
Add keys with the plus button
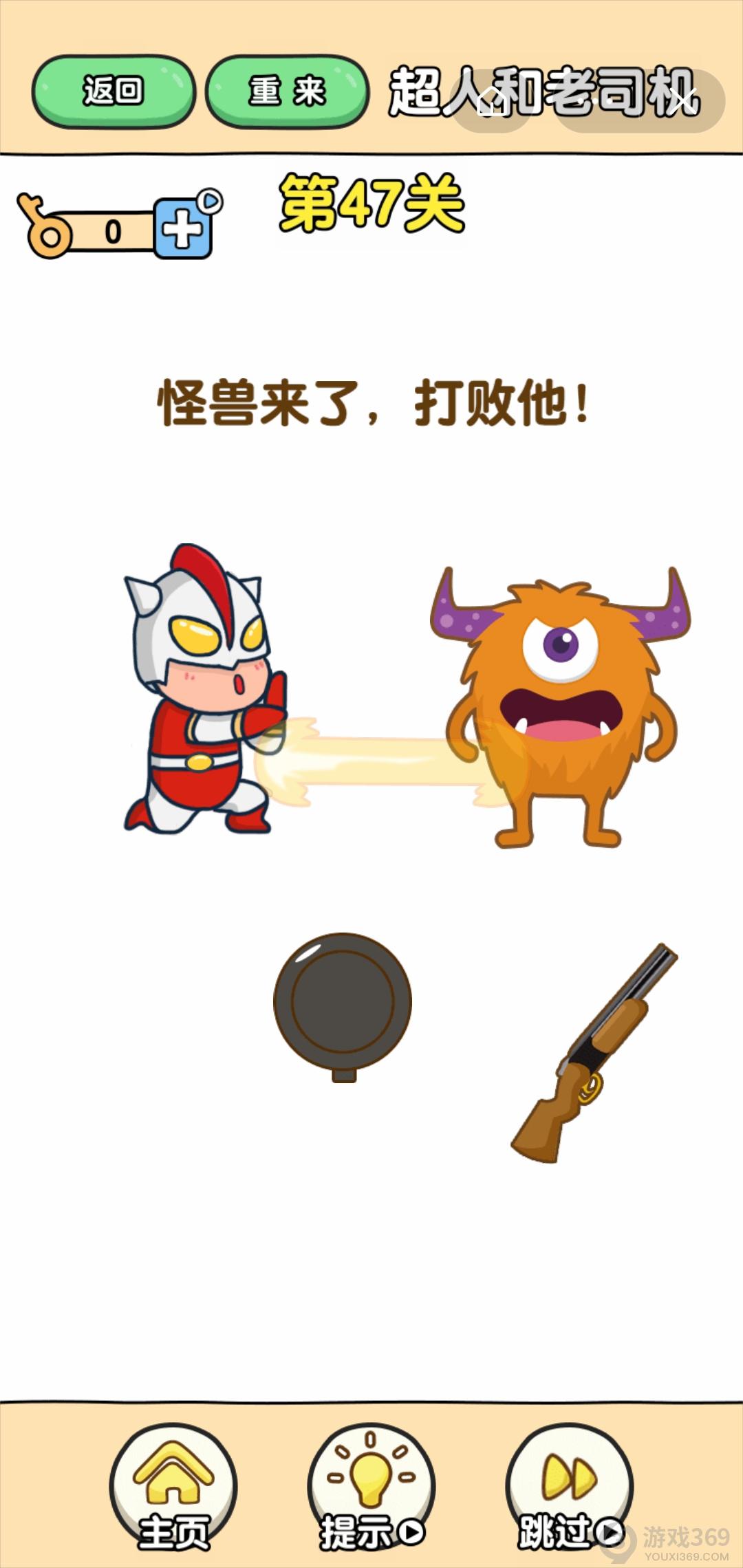point(182,229)
